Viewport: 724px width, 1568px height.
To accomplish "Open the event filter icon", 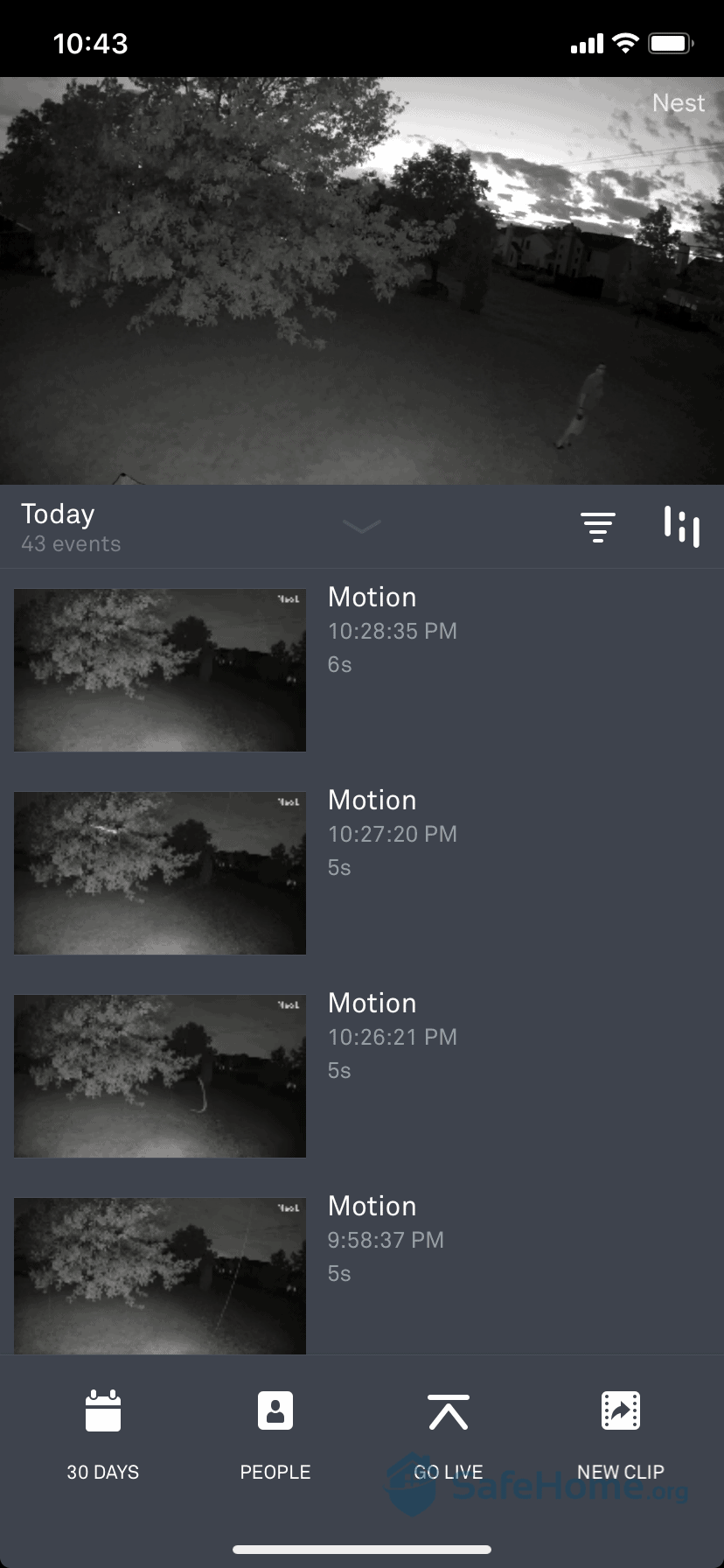I will pos(598,527).
